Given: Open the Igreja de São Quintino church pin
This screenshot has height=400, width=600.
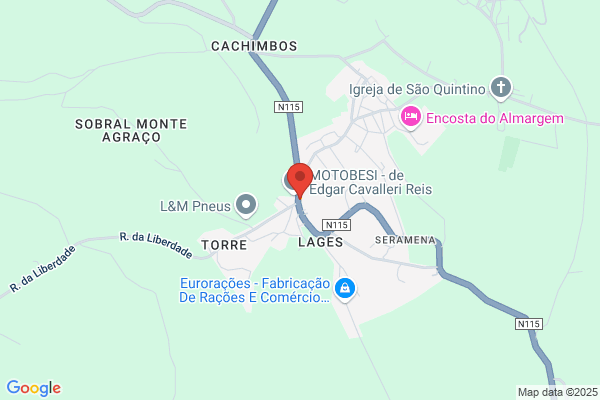Looking at the screenshot, I should coord(501,88).
